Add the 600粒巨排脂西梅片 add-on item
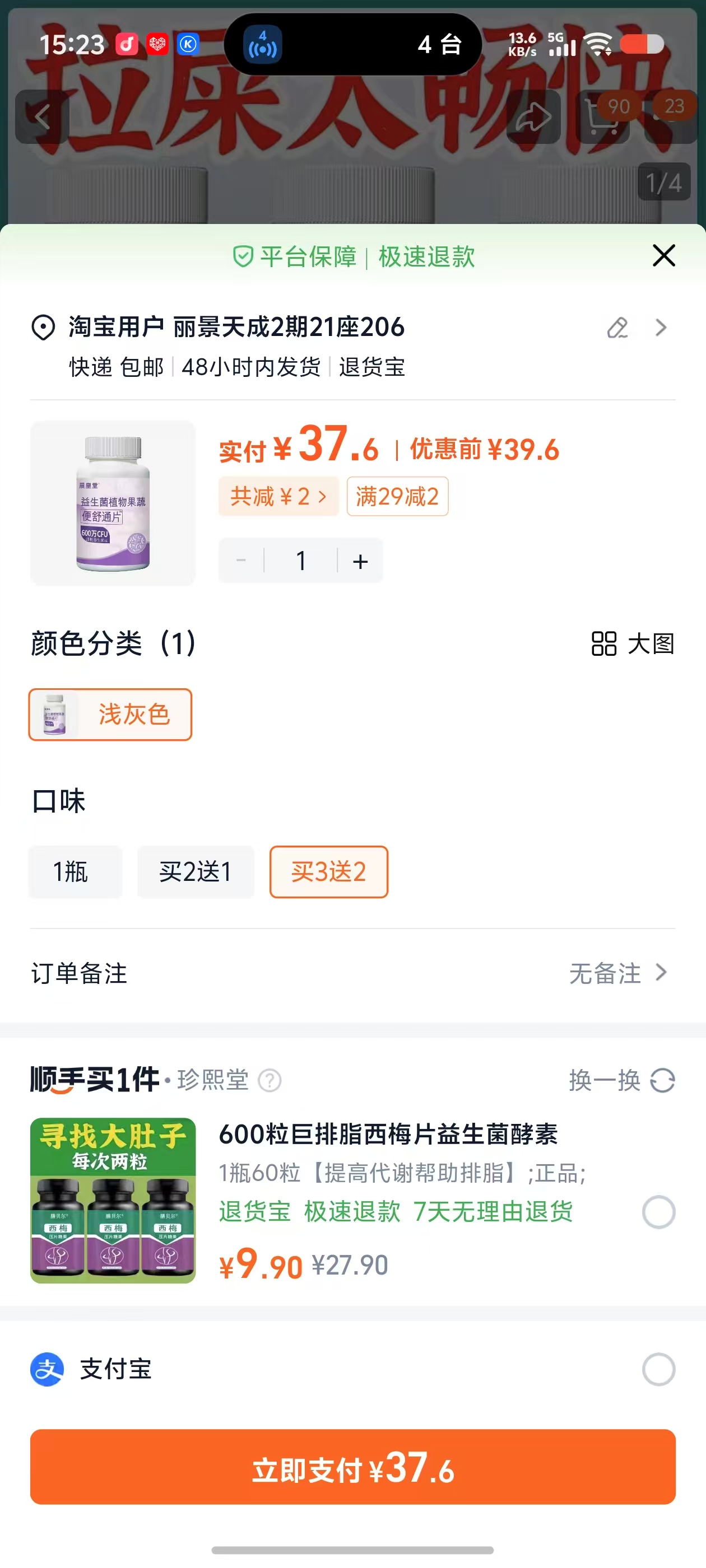Image resolution: width=706 pixels, height=1568 pixels. click(x=658, y=1212)
